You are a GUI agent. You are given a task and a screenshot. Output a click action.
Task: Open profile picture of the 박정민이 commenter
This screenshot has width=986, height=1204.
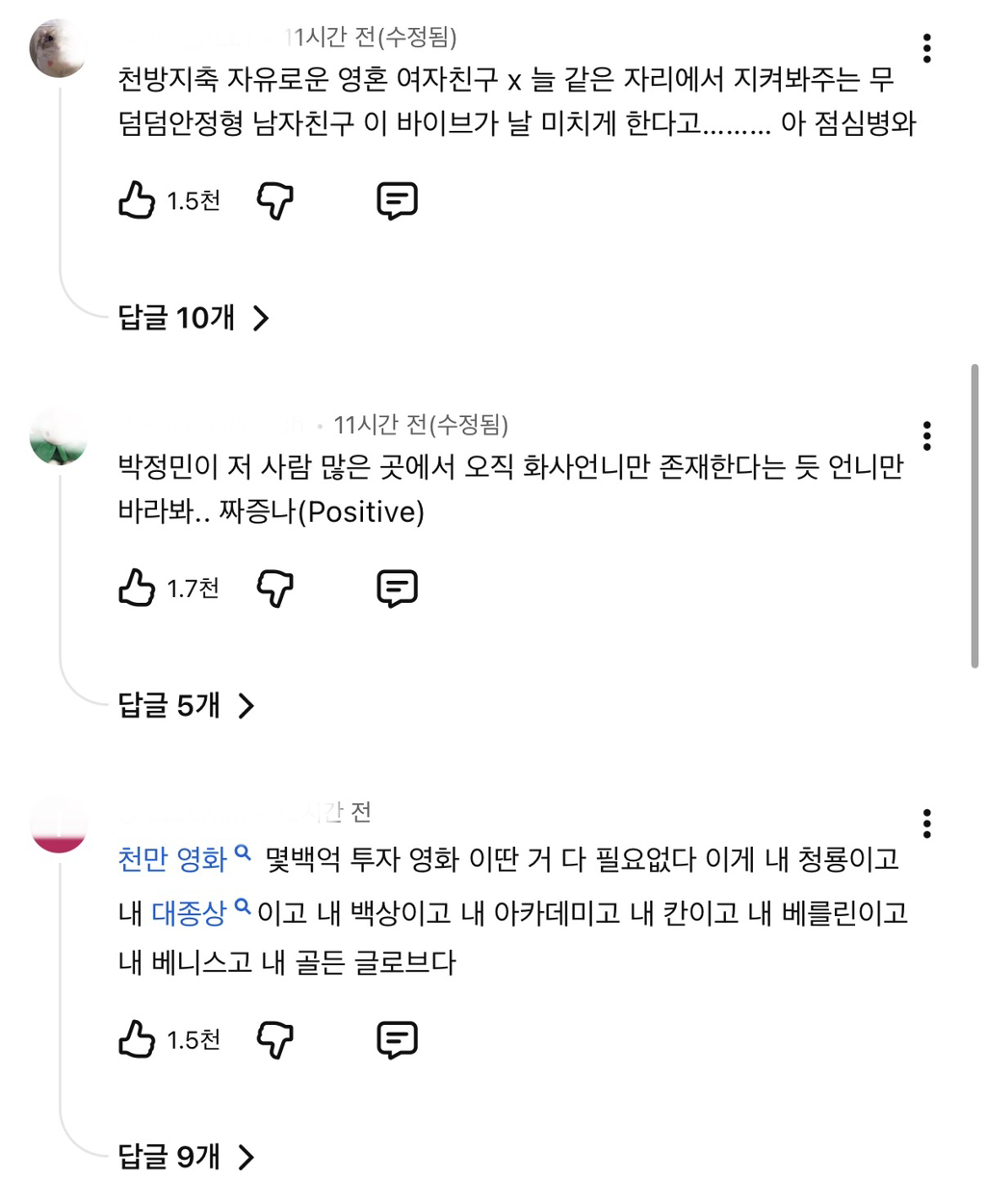59,436
